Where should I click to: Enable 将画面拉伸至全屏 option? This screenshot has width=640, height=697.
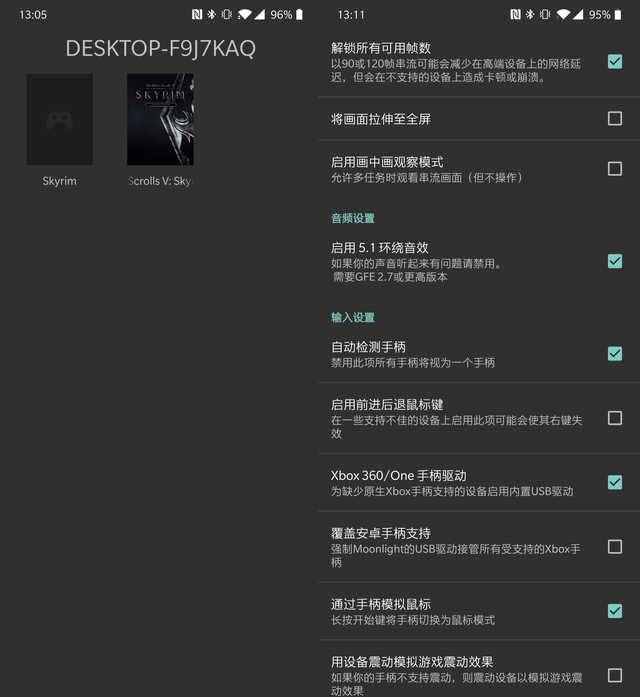614,119
